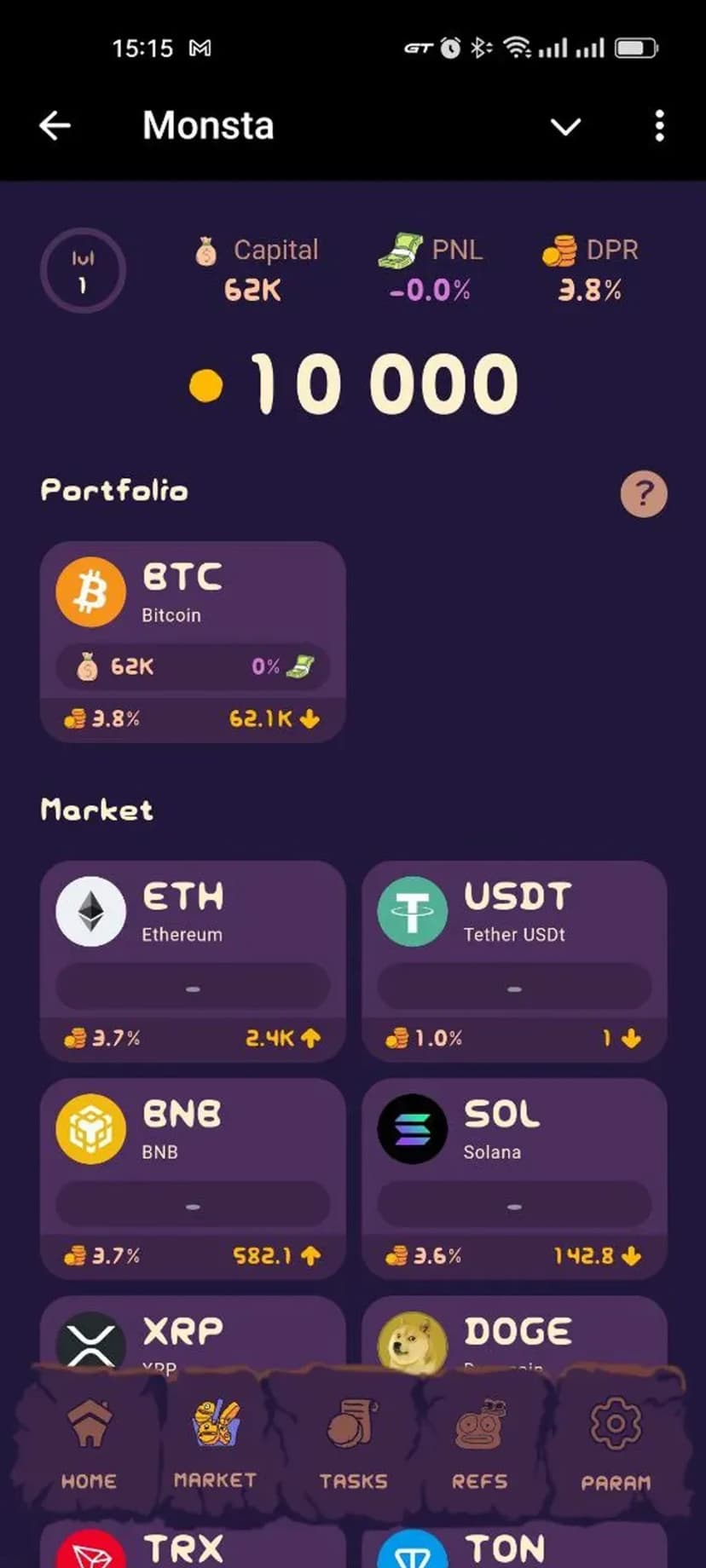The width and height of the screenshot is (706, 1568).
Task: Choose the SOL Solana market card
Action: pyautogui.click(x=514, y=1178)
